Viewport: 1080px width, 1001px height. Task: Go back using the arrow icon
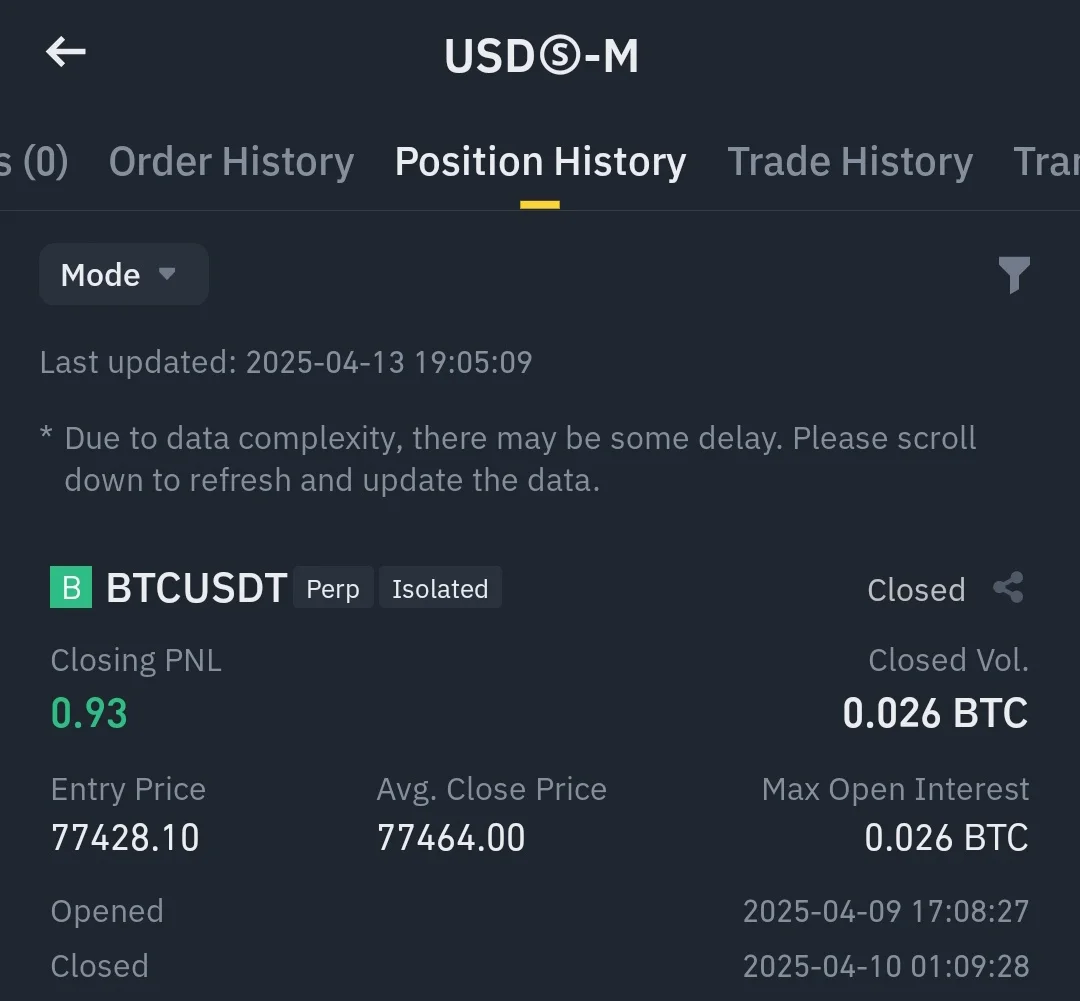[x=66, y=52]
